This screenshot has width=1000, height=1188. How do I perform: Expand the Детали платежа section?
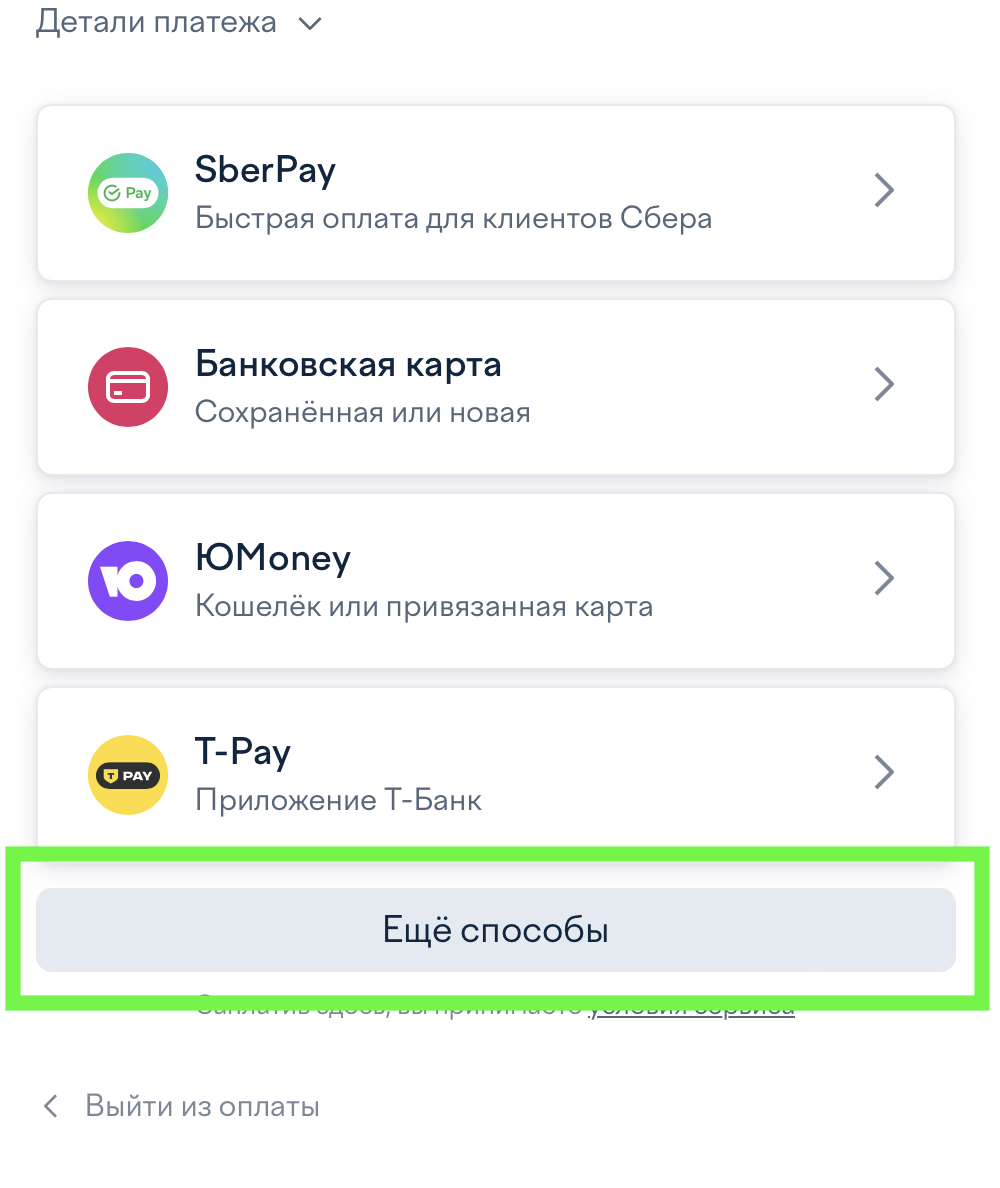pos(178,22)
